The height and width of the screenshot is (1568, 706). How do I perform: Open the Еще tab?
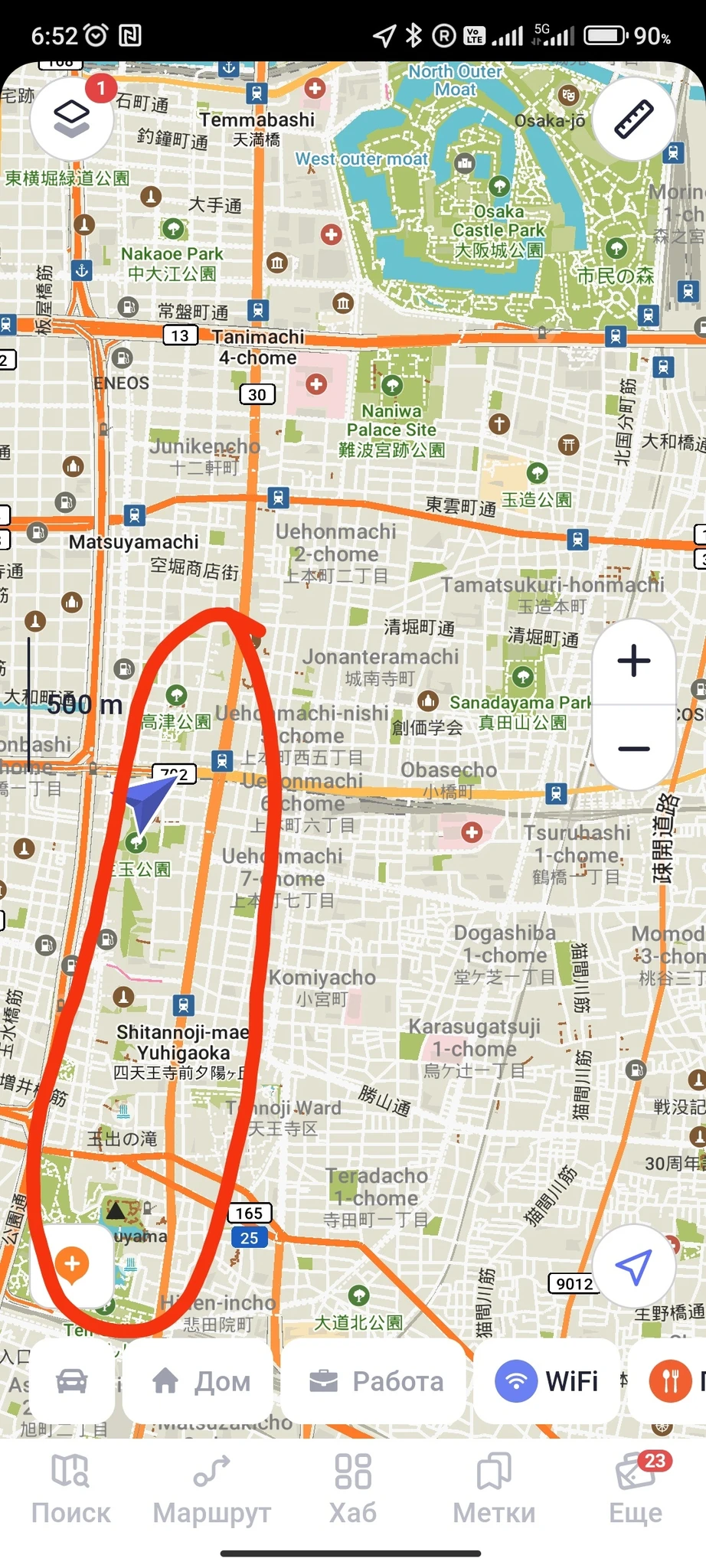click(x=636, y=1490)
